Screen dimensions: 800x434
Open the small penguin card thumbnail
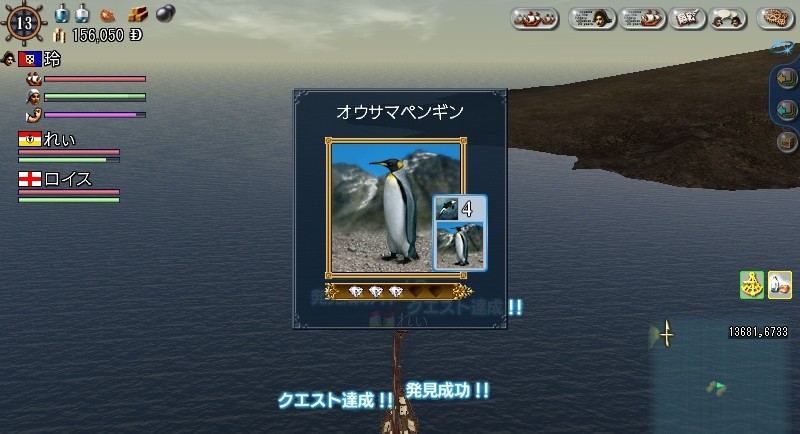pos(460,243)
